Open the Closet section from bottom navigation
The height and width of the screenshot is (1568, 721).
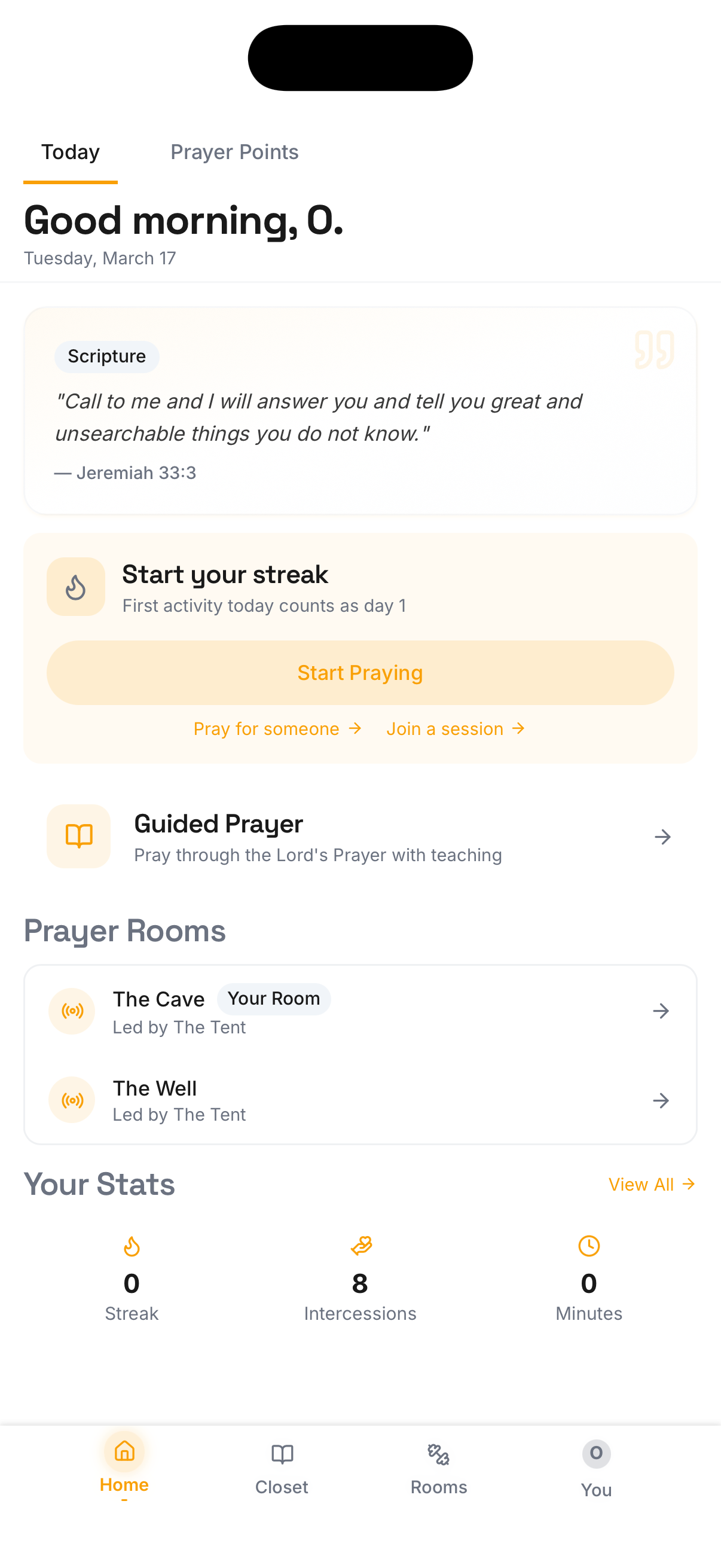tap(282, 1467)
